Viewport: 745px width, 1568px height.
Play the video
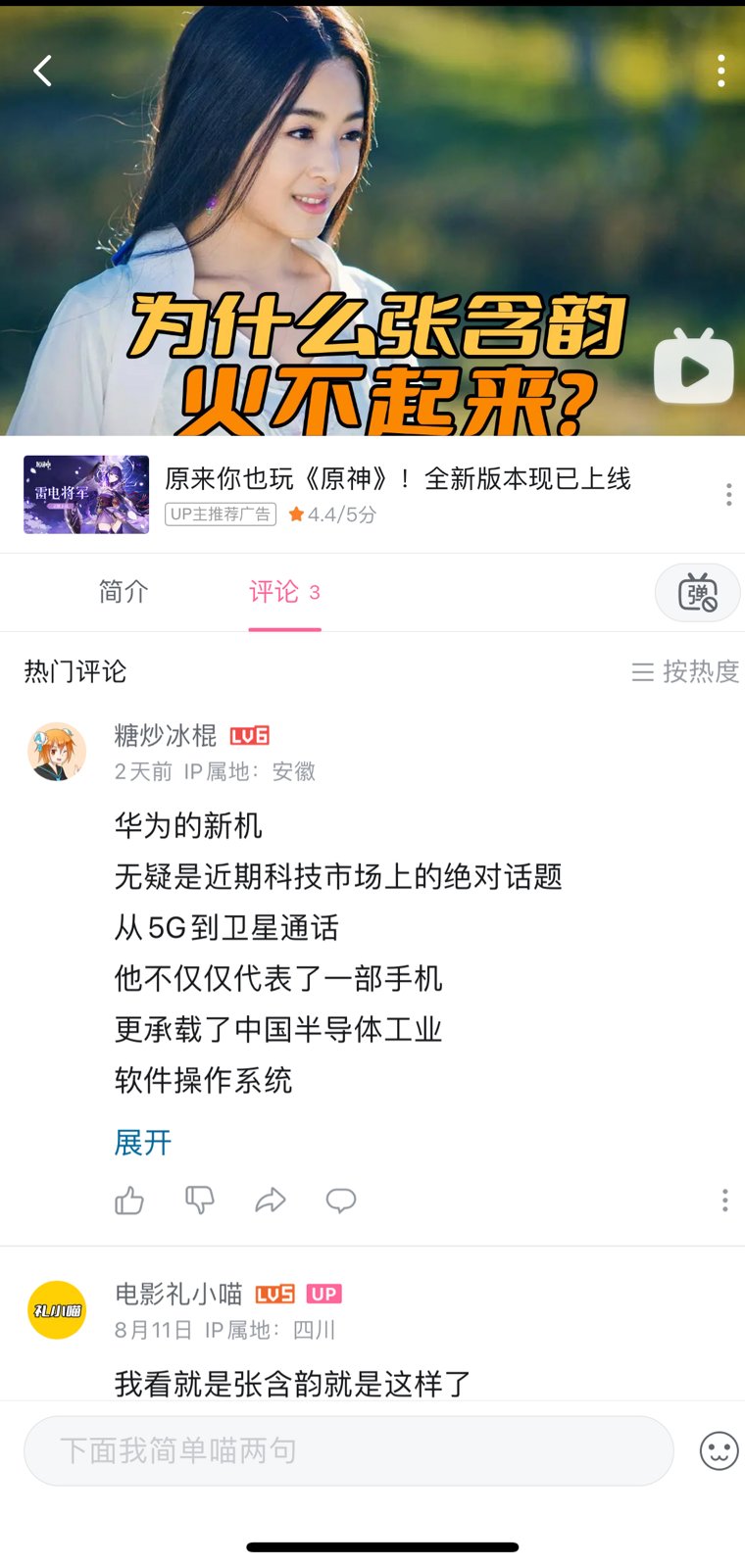tap(694, 368)
